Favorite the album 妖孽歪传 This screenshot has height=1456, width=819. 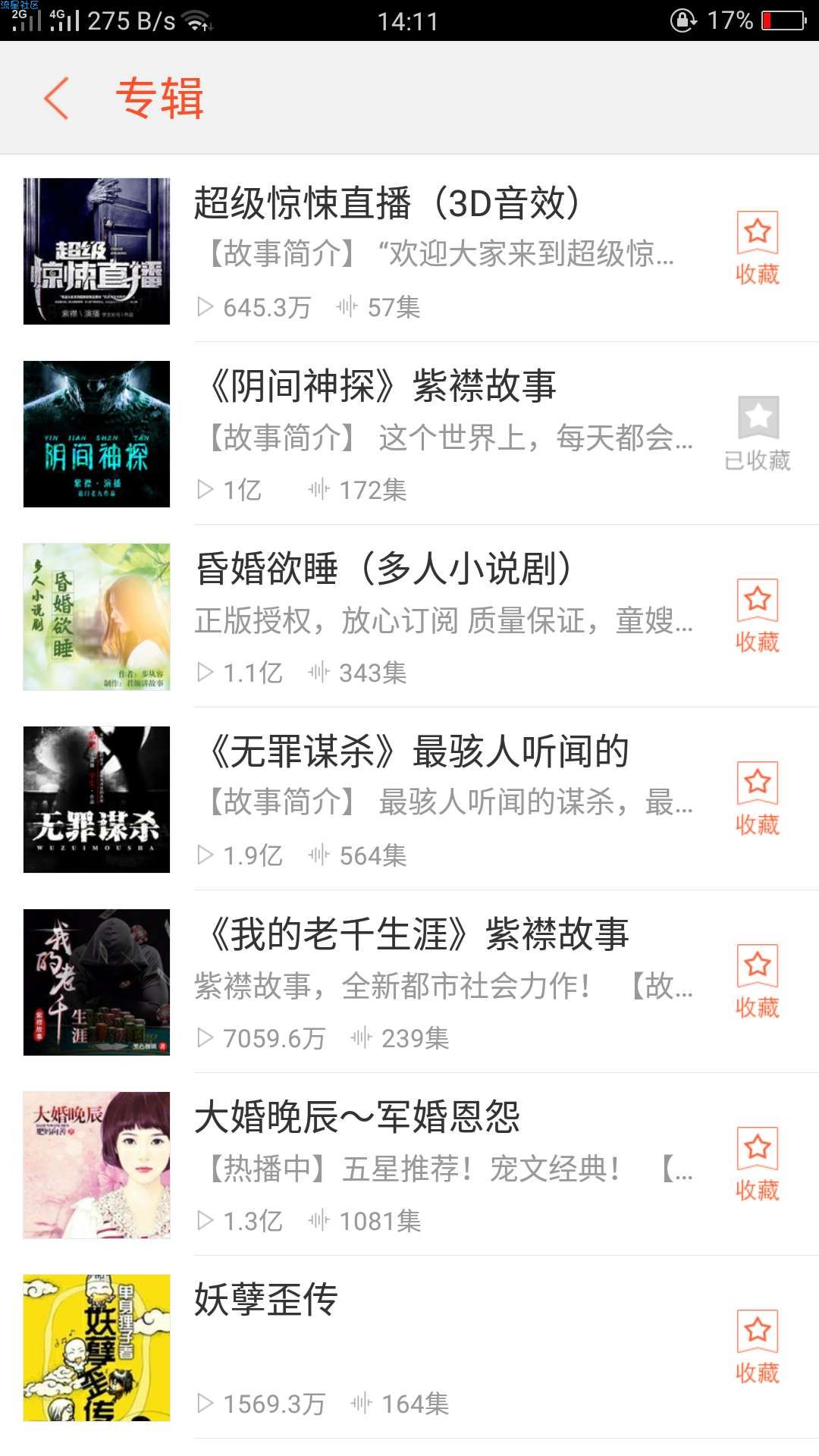758,1347
